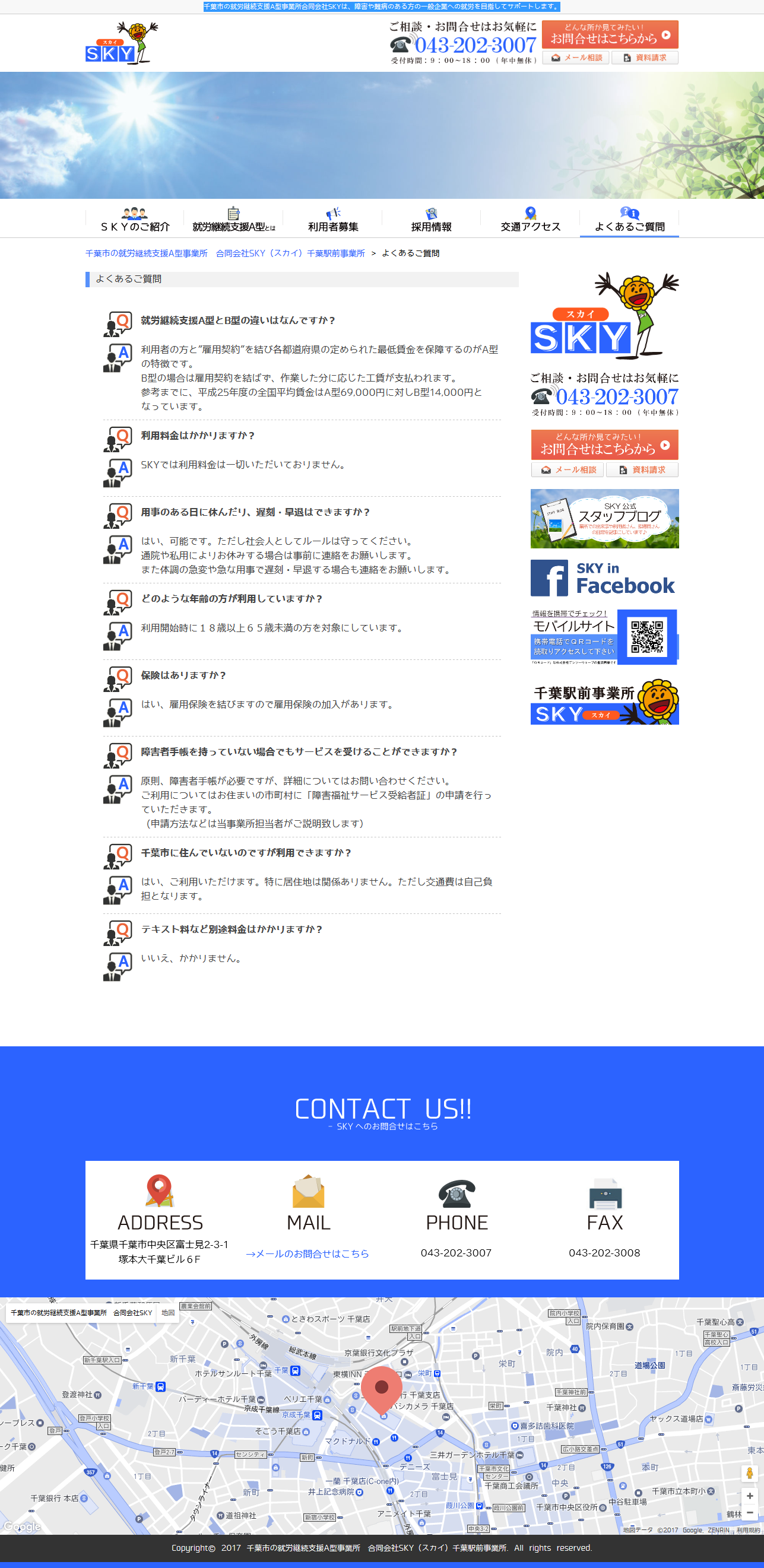
Task: Open the SKY in Facebook banner
Action: point(604,578)
